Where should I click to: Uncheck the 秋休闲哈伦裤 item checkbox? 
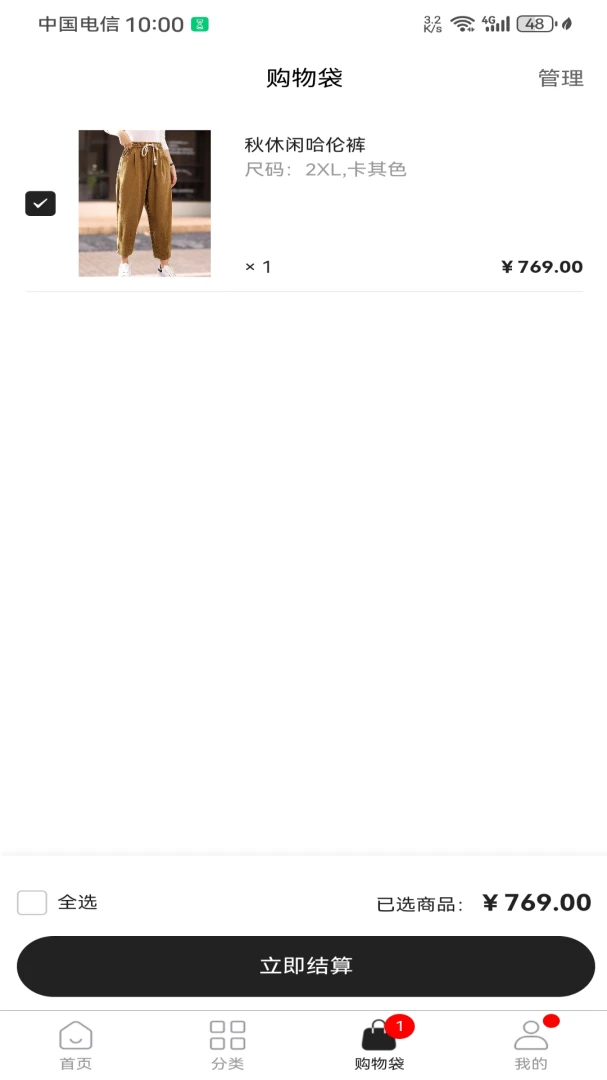41,203
